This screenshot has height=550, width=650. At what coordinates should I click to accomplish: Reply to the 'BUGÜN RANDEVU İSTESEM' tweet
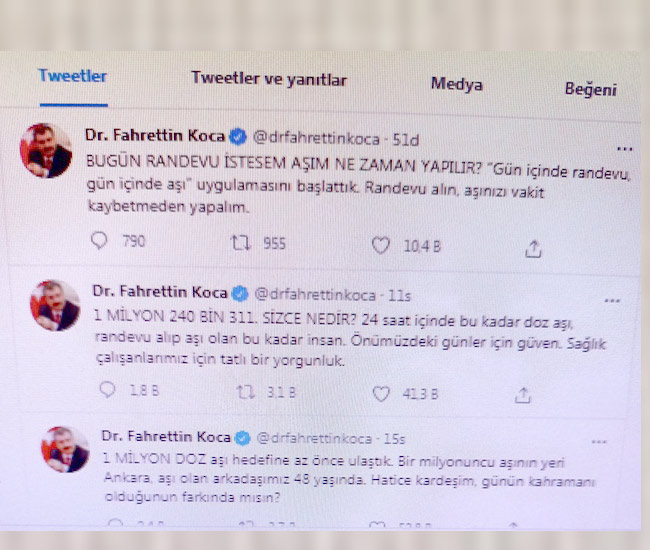[98, 241]
